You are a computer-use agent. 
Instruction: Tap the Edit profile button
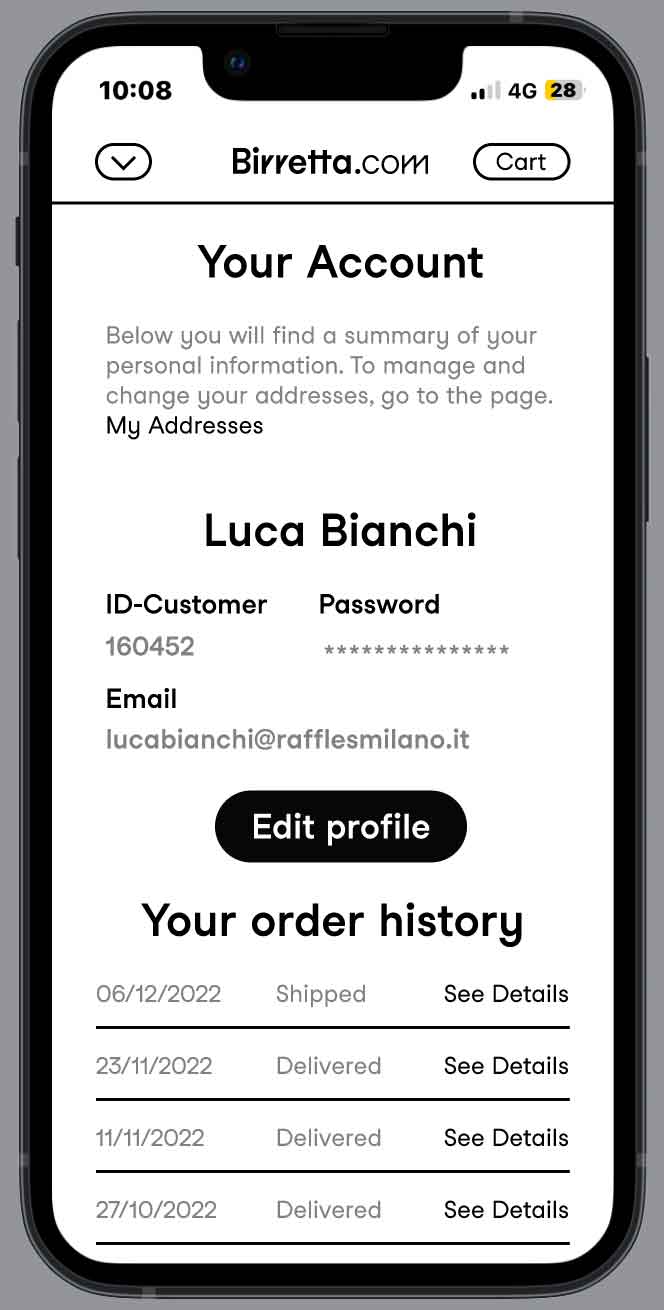coord(340,827)
